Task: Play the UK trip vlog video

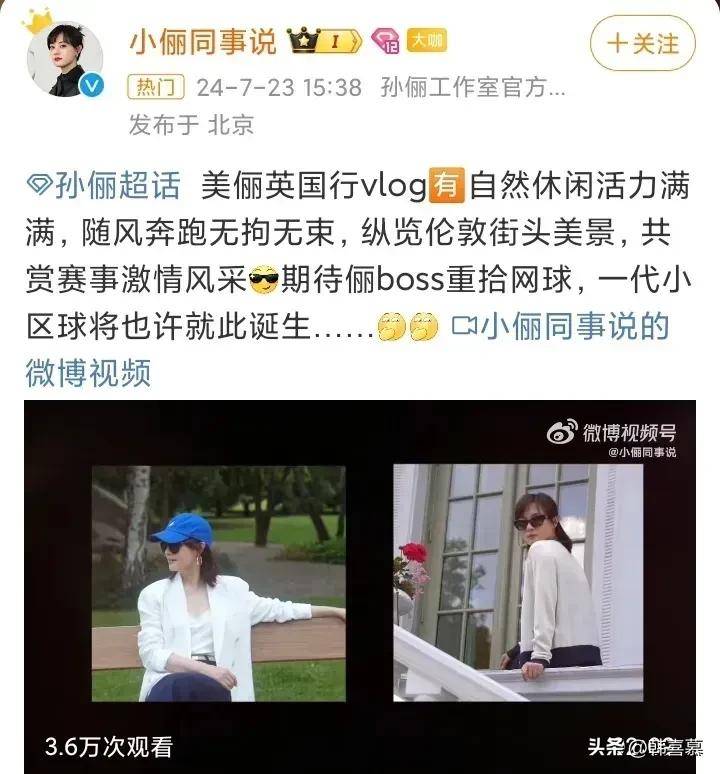Action: pyautogui.click(x=360, y=585)
